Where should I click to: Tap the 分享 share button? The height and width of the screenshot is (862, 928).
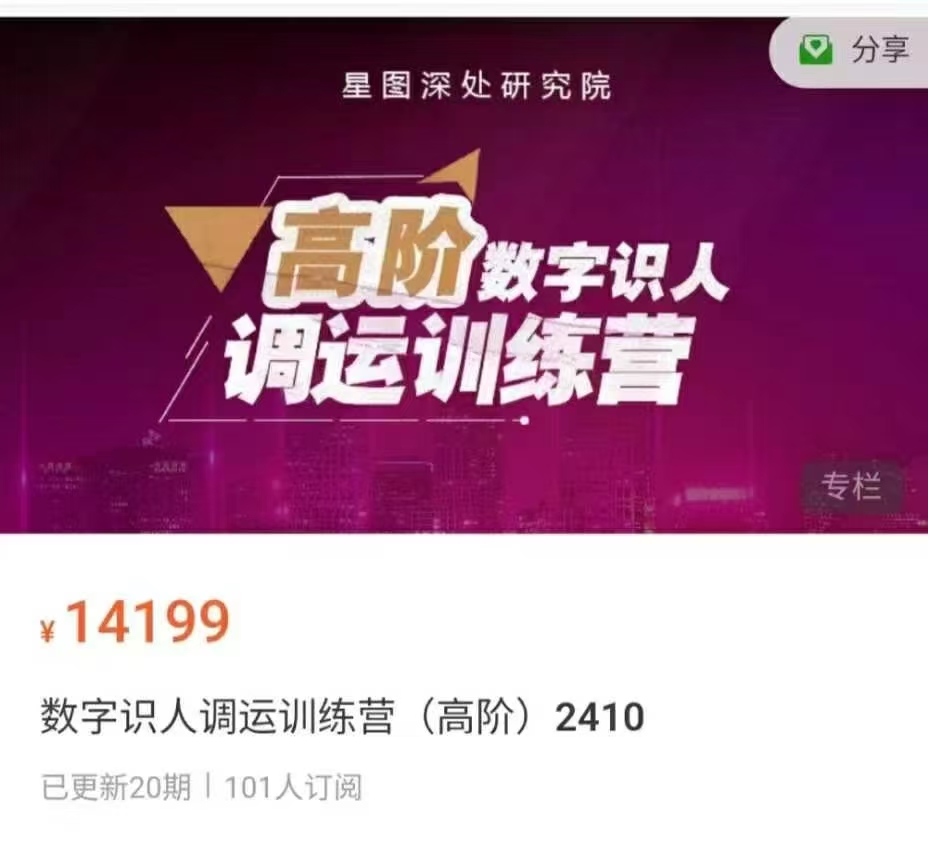coord(857,50)
